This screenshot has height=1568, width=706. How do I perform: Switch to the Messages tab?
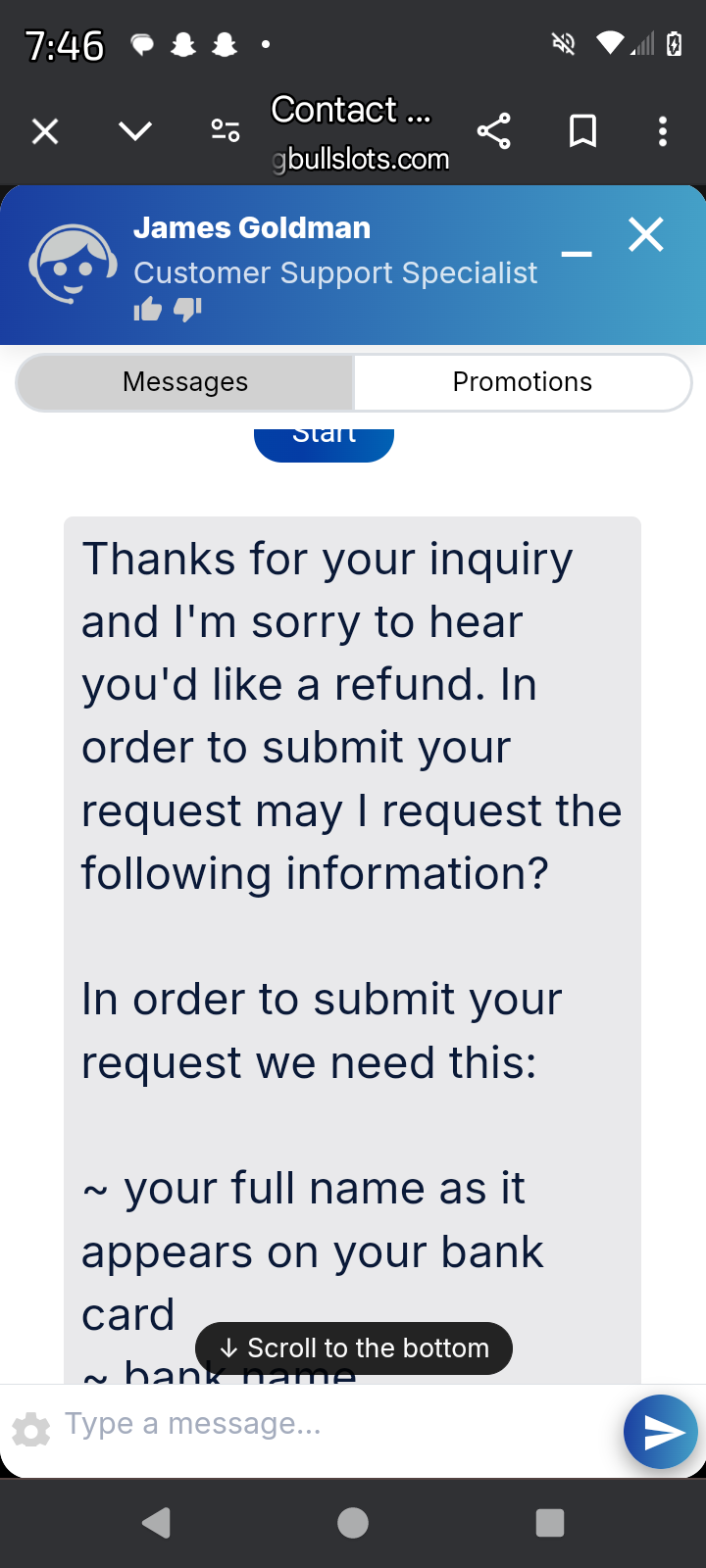[x=185, y=382]
